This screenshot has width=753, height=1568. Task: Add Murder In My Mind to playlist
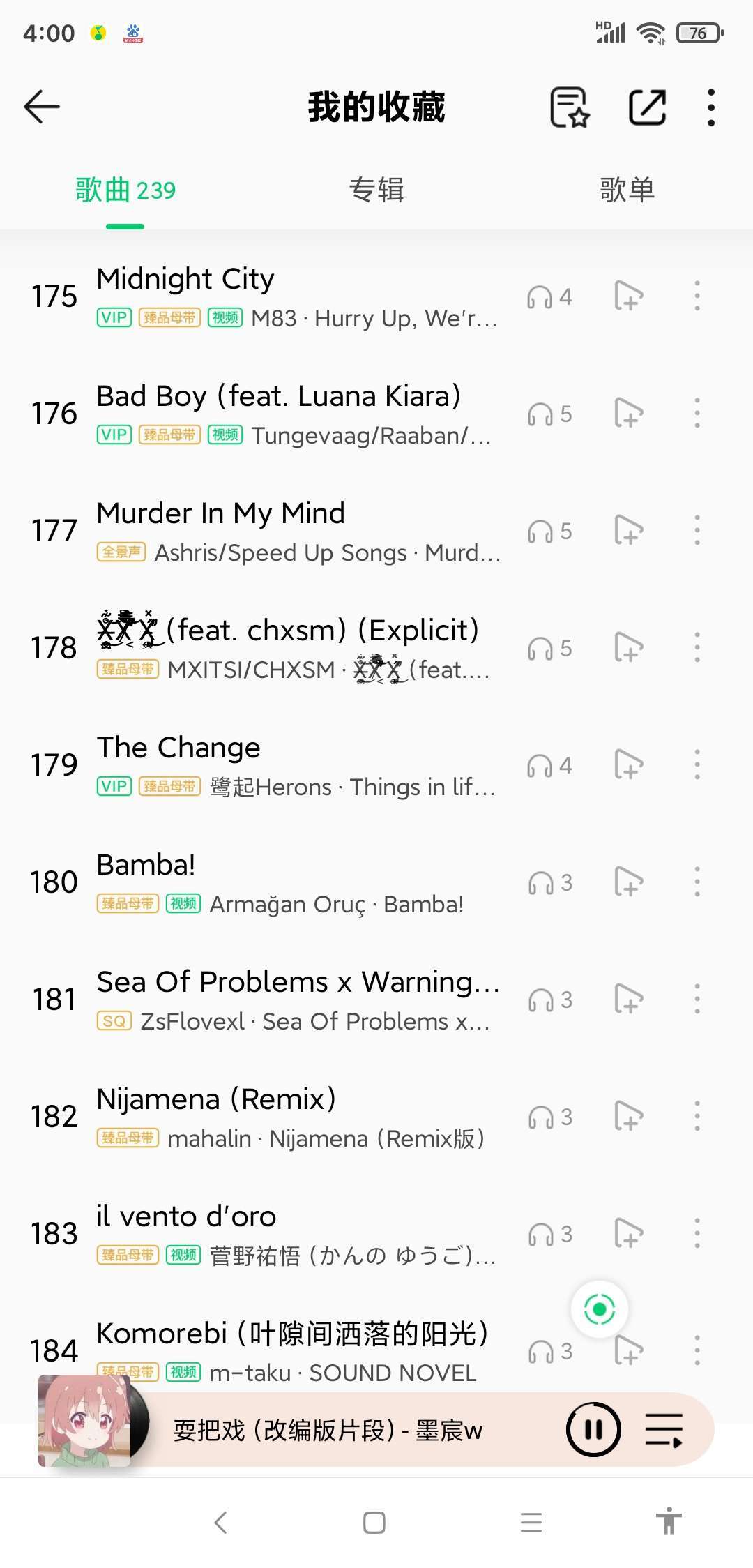(628, 531)
